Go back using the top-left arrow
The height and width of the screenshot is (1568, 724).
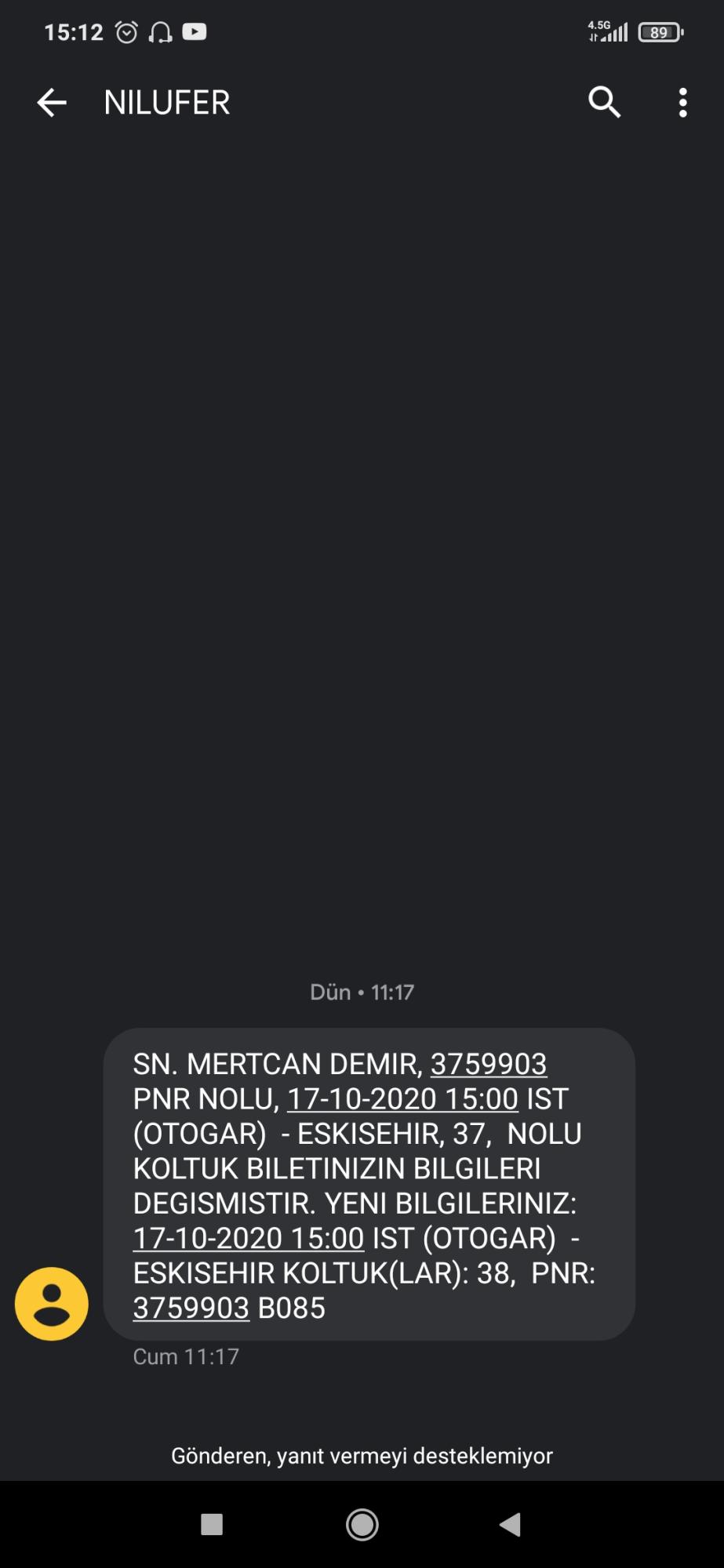click(x=52, y=103)
